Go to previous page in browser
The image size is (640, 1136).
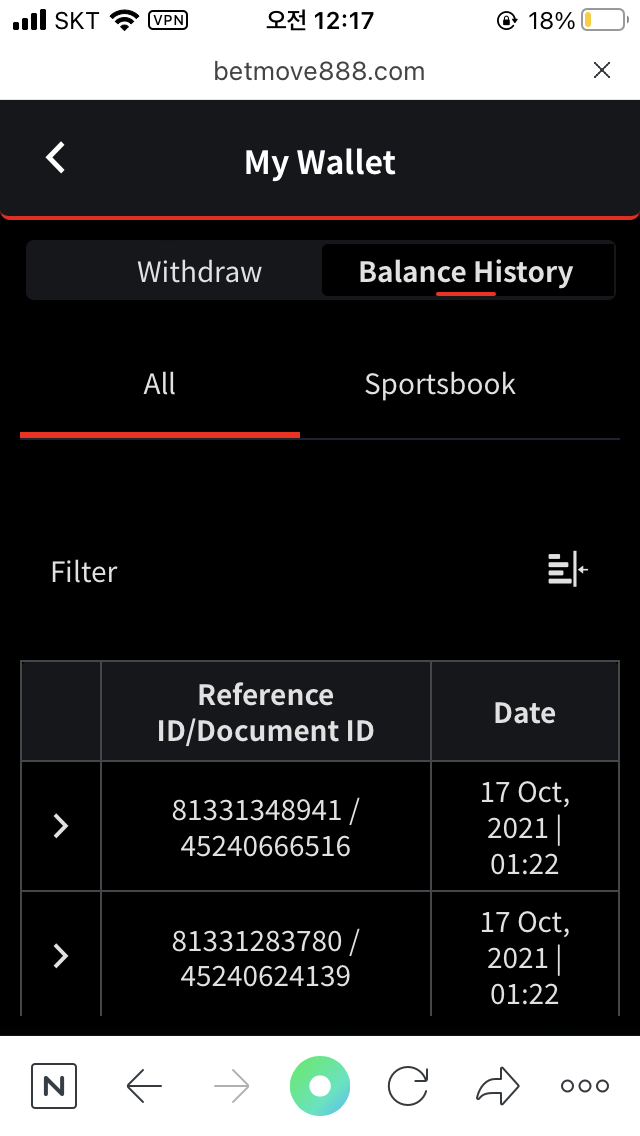[144, 1086]
